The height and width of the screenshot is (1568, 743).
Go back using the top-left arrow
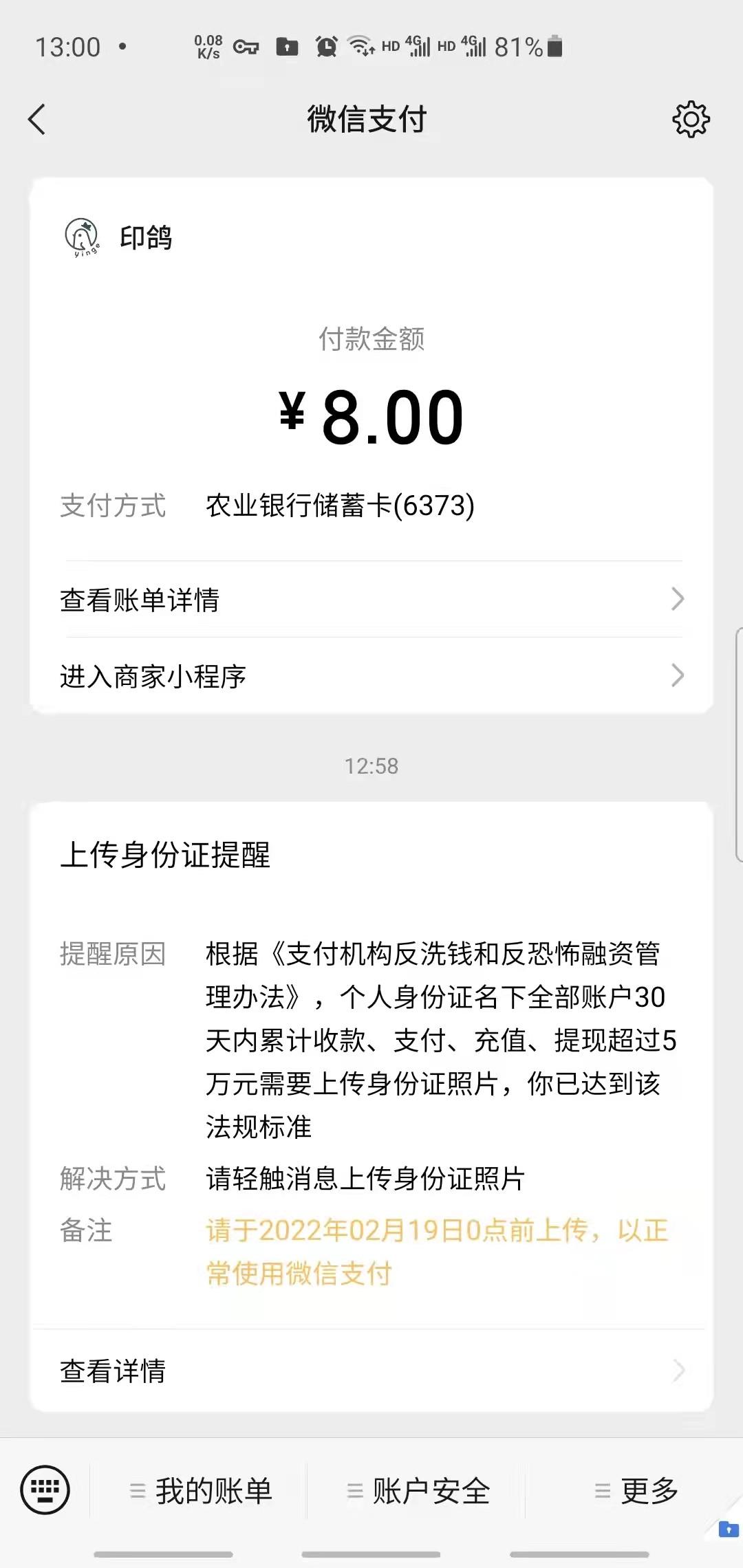(x=37, y=120)
